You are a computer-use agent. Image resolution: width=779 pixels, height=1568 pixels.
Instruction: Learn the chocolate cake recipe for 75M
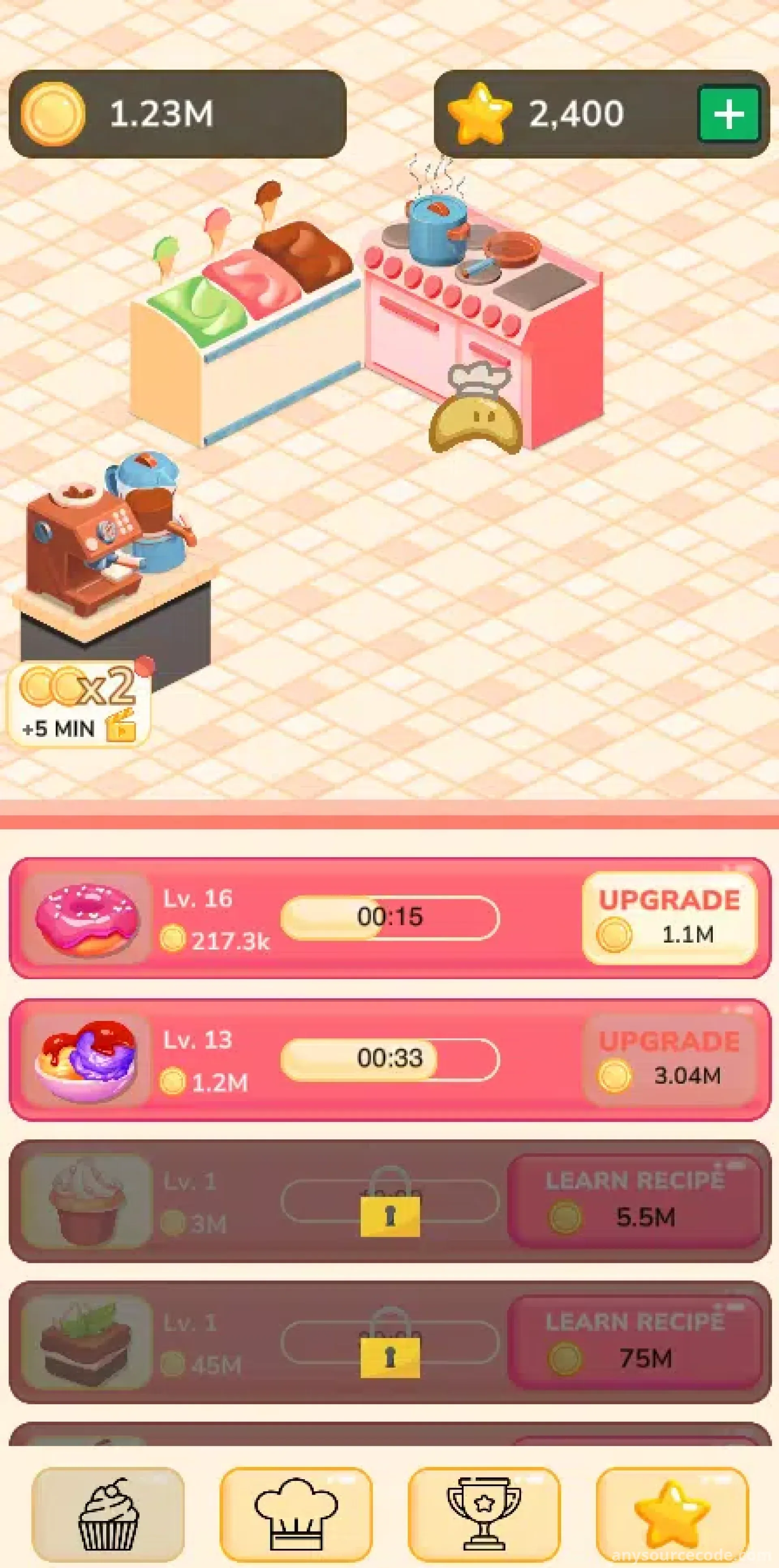[635, 1342]
